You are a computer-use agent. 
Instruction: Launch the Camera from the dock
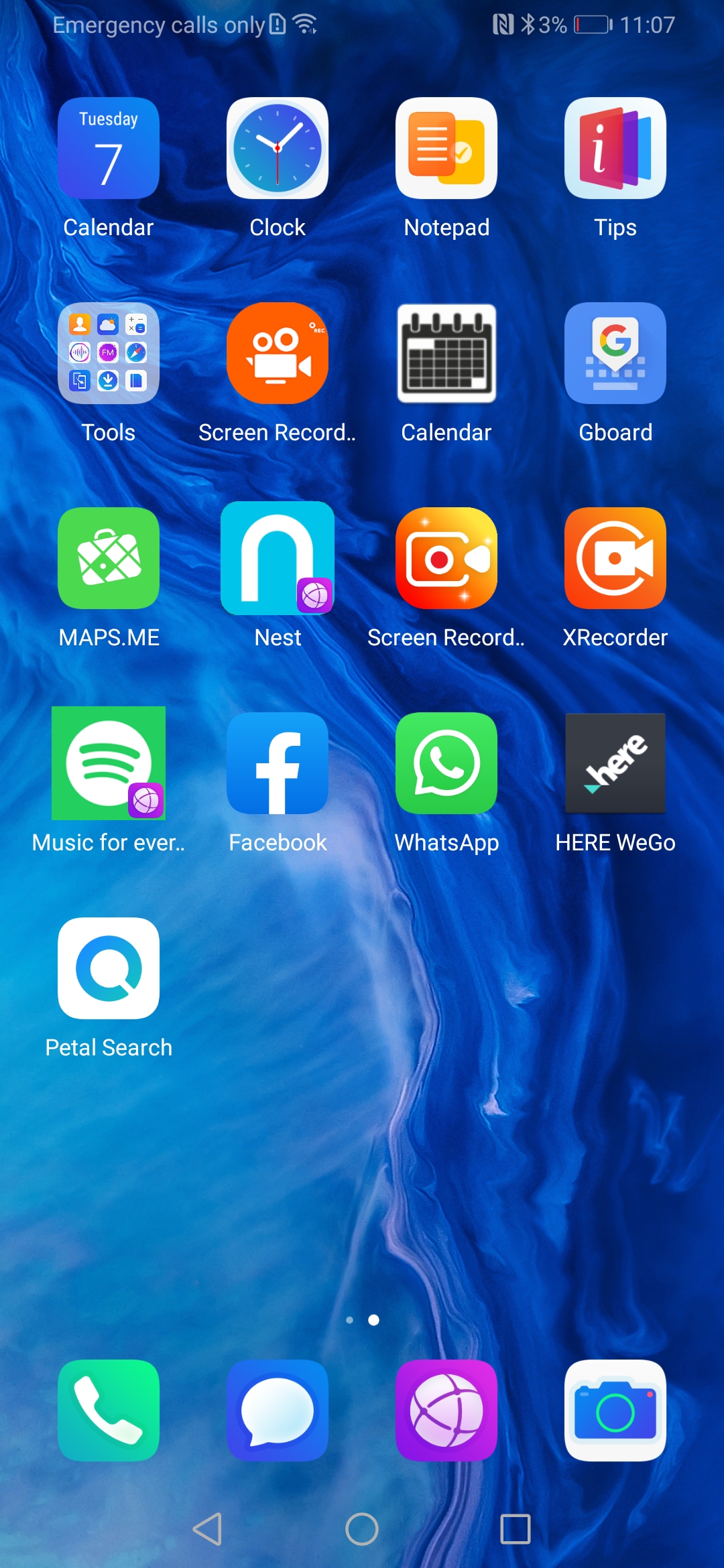pos(615,1411)
